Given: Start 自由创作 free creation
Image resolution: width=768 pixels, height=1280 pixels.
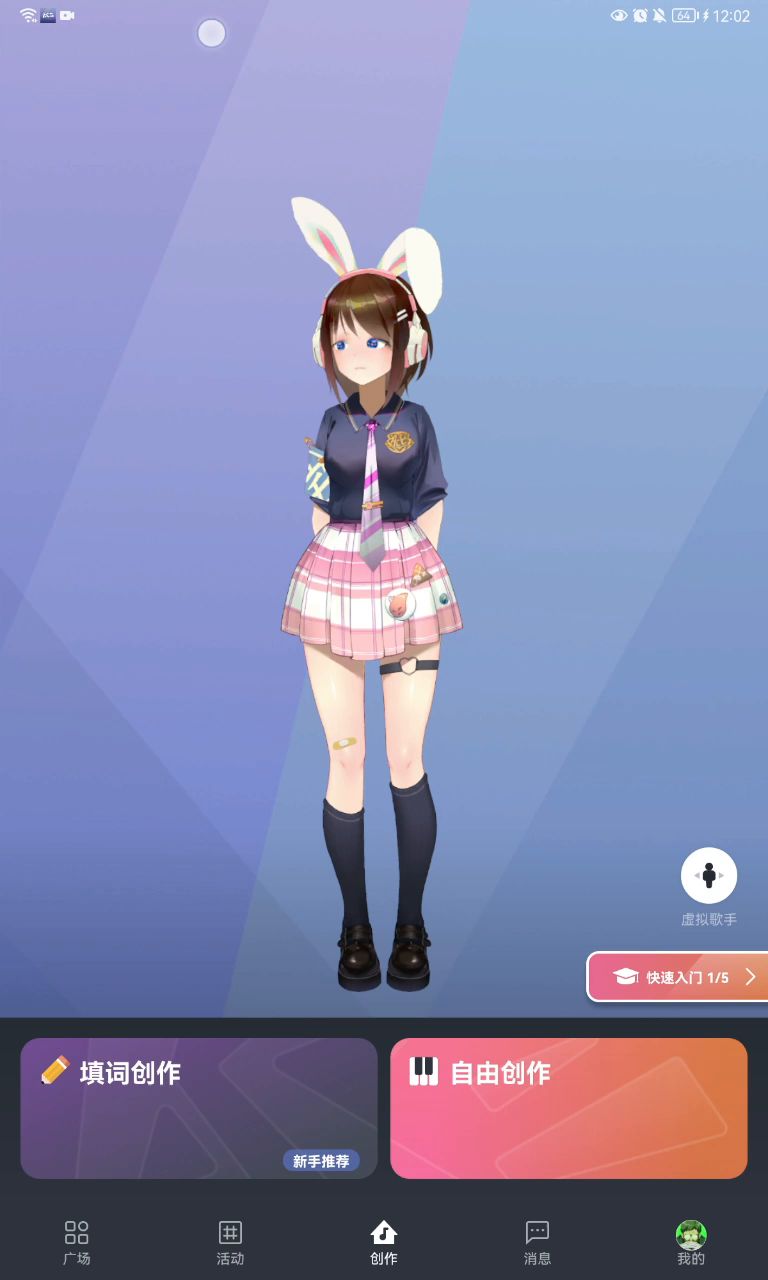Looking at the screenshot, I should [x=568, y=1108].
